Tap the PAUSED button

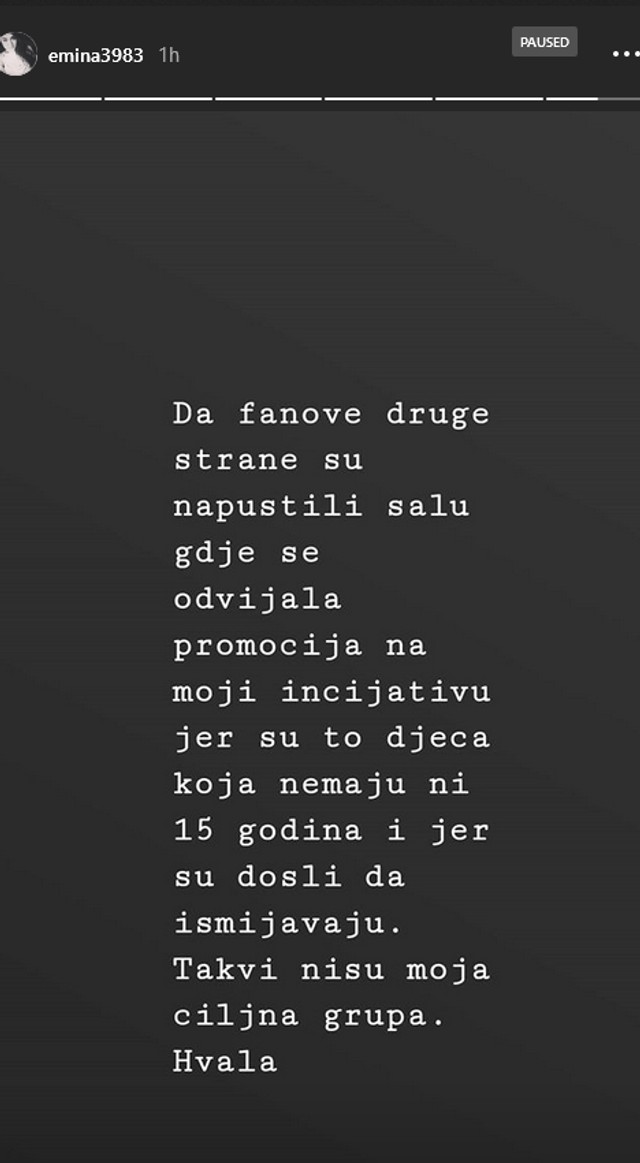544,42
